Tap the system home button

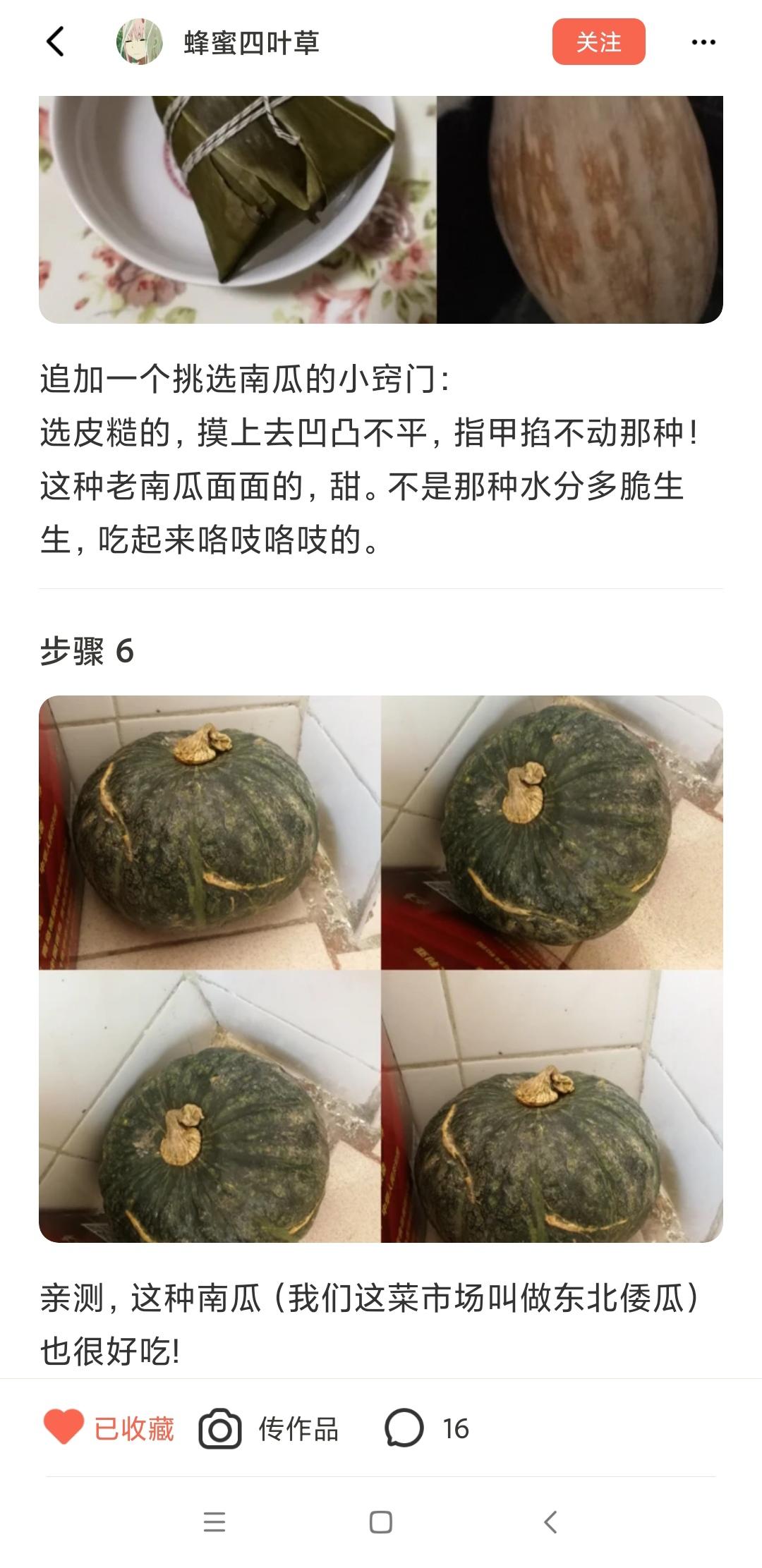pyautogui.click(x=381, y=1522)
